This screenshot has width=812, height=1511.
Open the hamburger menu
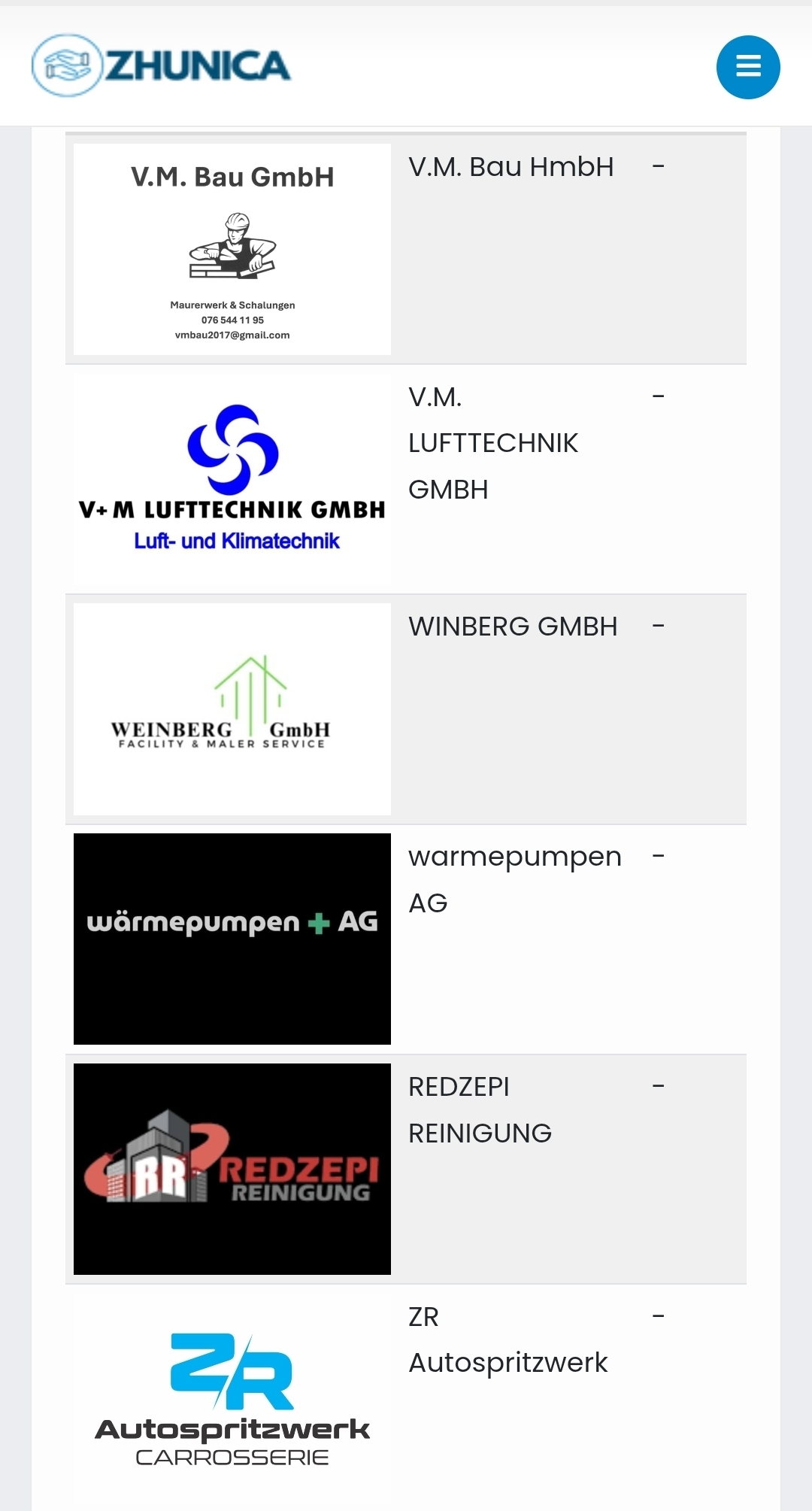pos(747,67)
